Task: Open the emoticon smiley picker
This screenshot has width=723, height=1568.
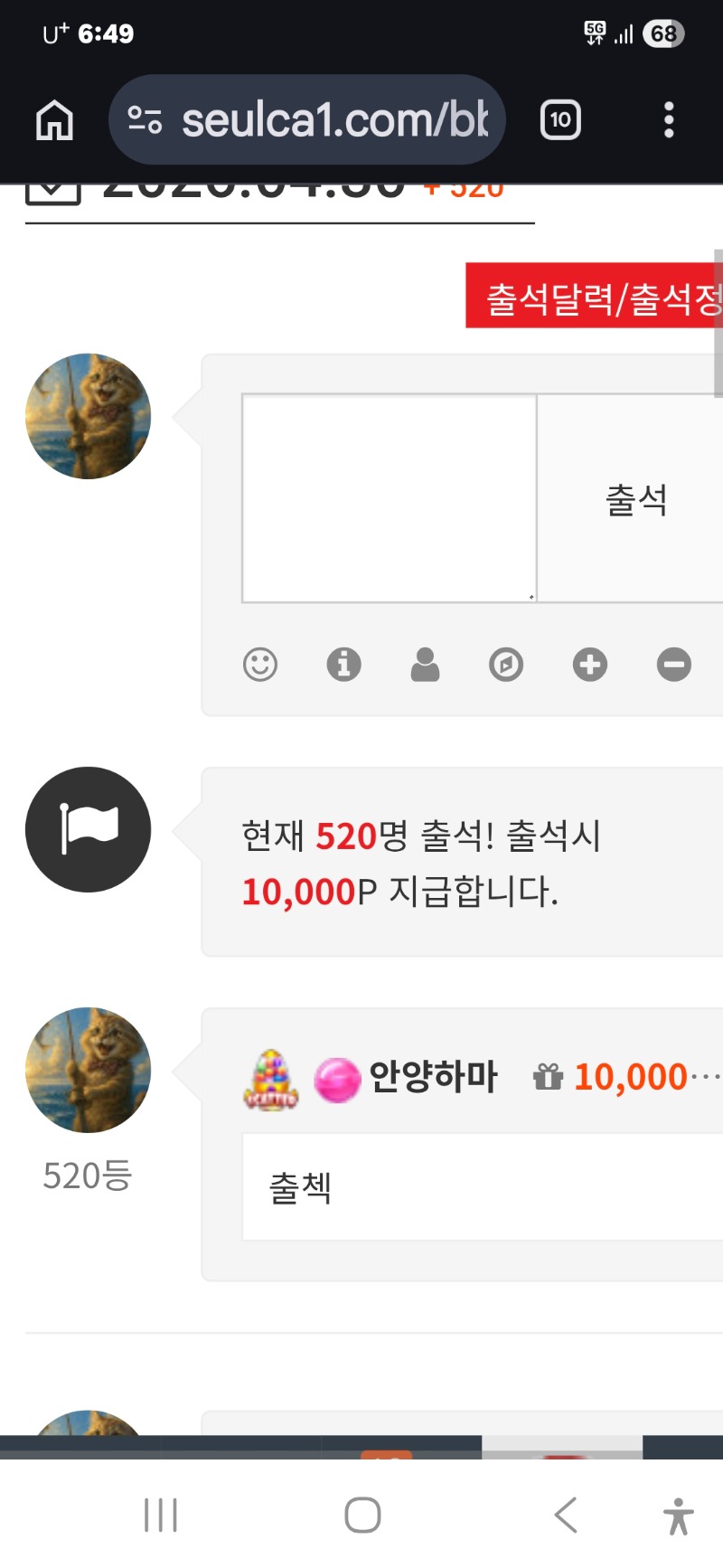Action: 260,665
